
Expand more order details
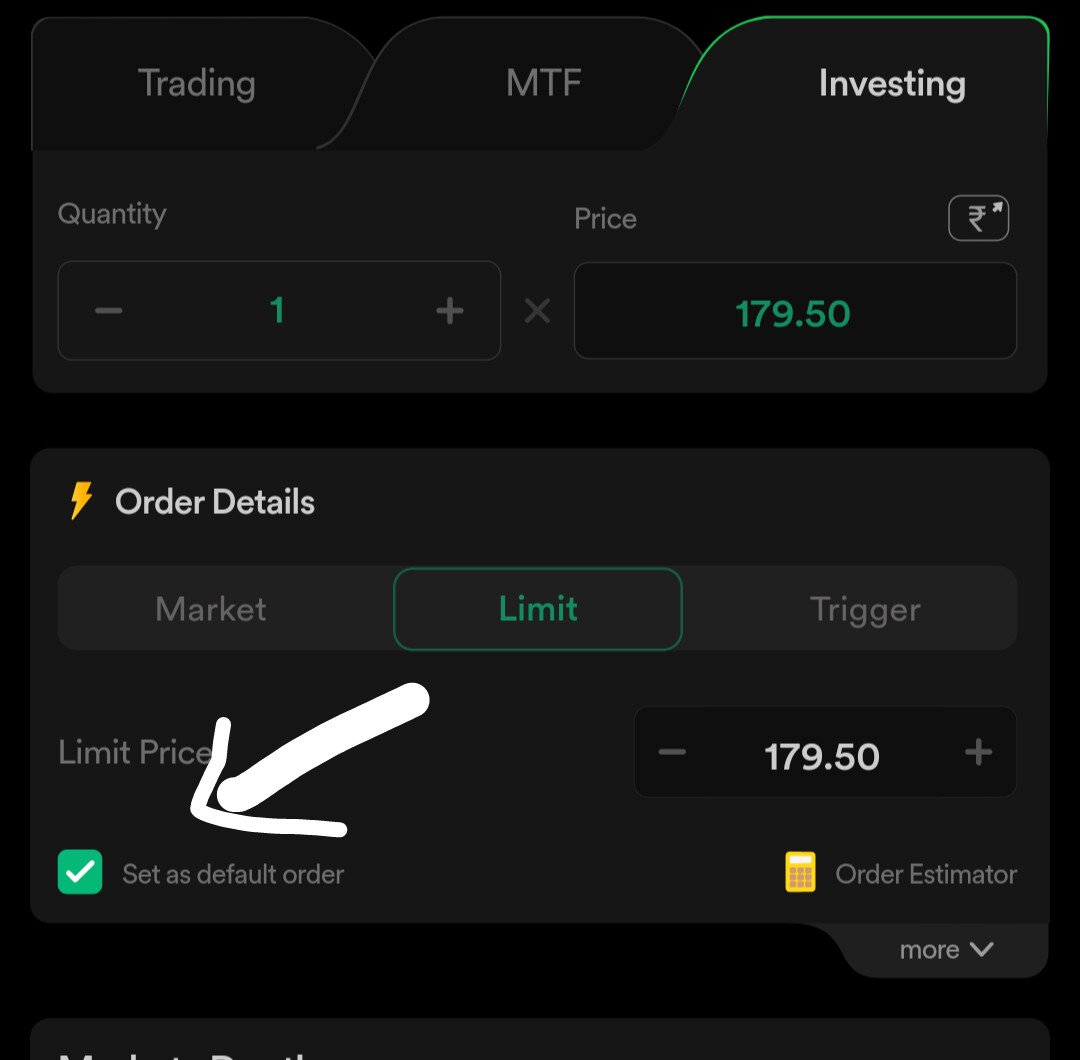[x=945, y=950]
